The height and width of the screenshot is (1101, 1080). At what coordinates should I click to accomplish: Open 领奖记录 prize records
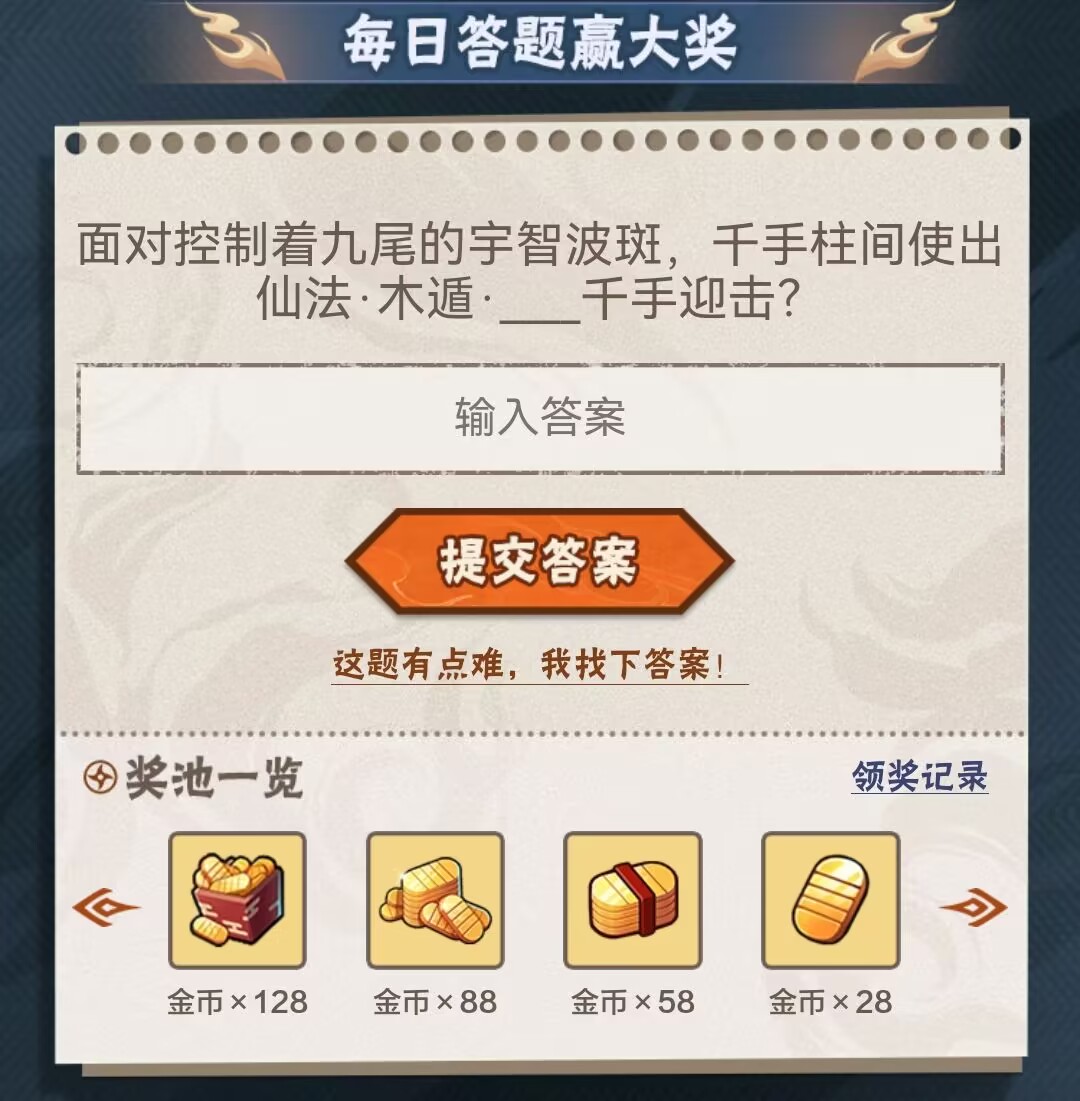pos(919,776)
